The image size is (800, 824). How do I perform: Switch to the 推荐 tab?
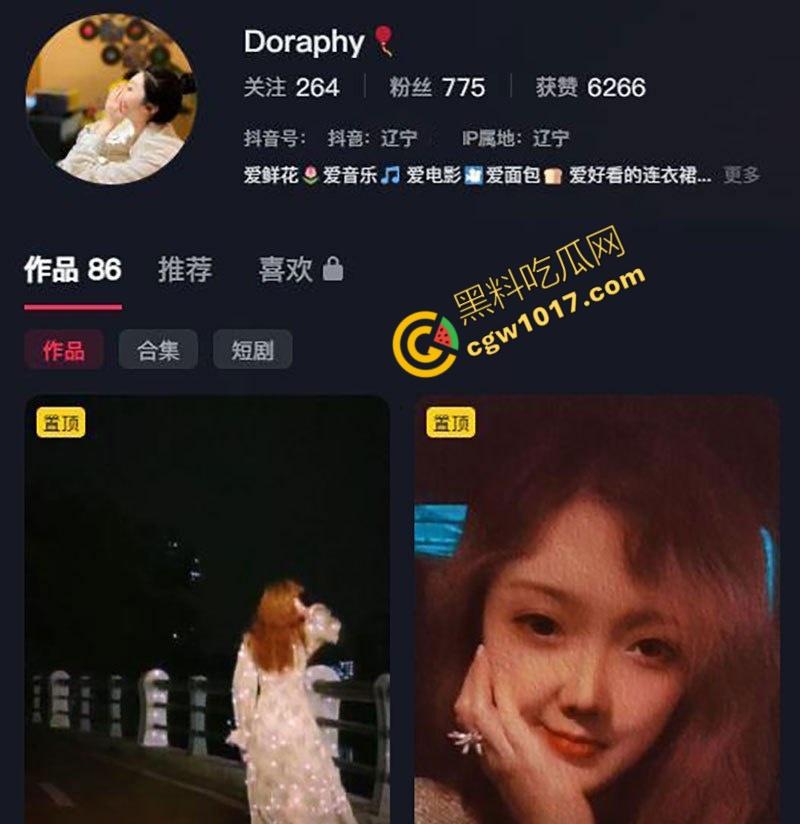click(186, 266)
